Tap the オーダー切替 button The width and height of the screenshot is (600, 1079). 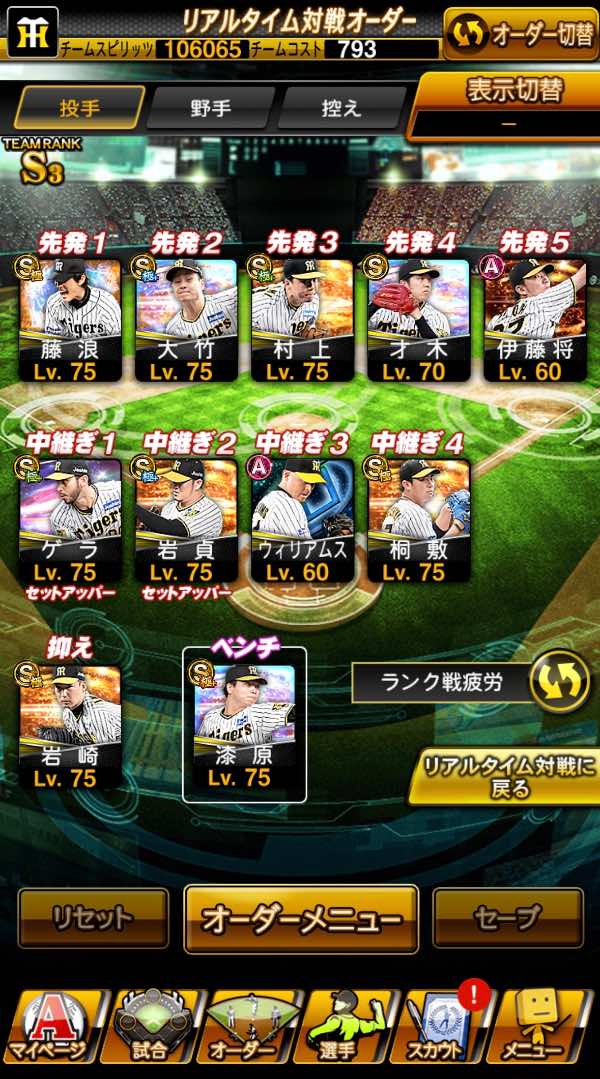tap(521, 34)
